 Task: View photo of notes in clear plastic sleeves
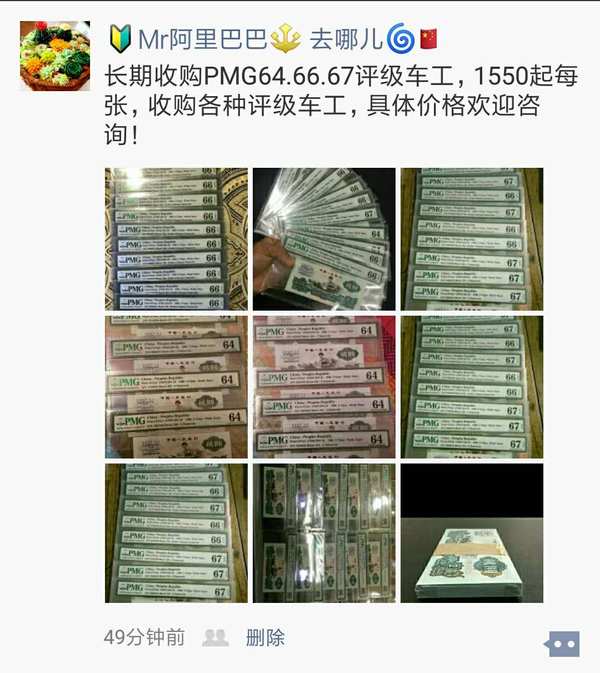pos(323,533)
